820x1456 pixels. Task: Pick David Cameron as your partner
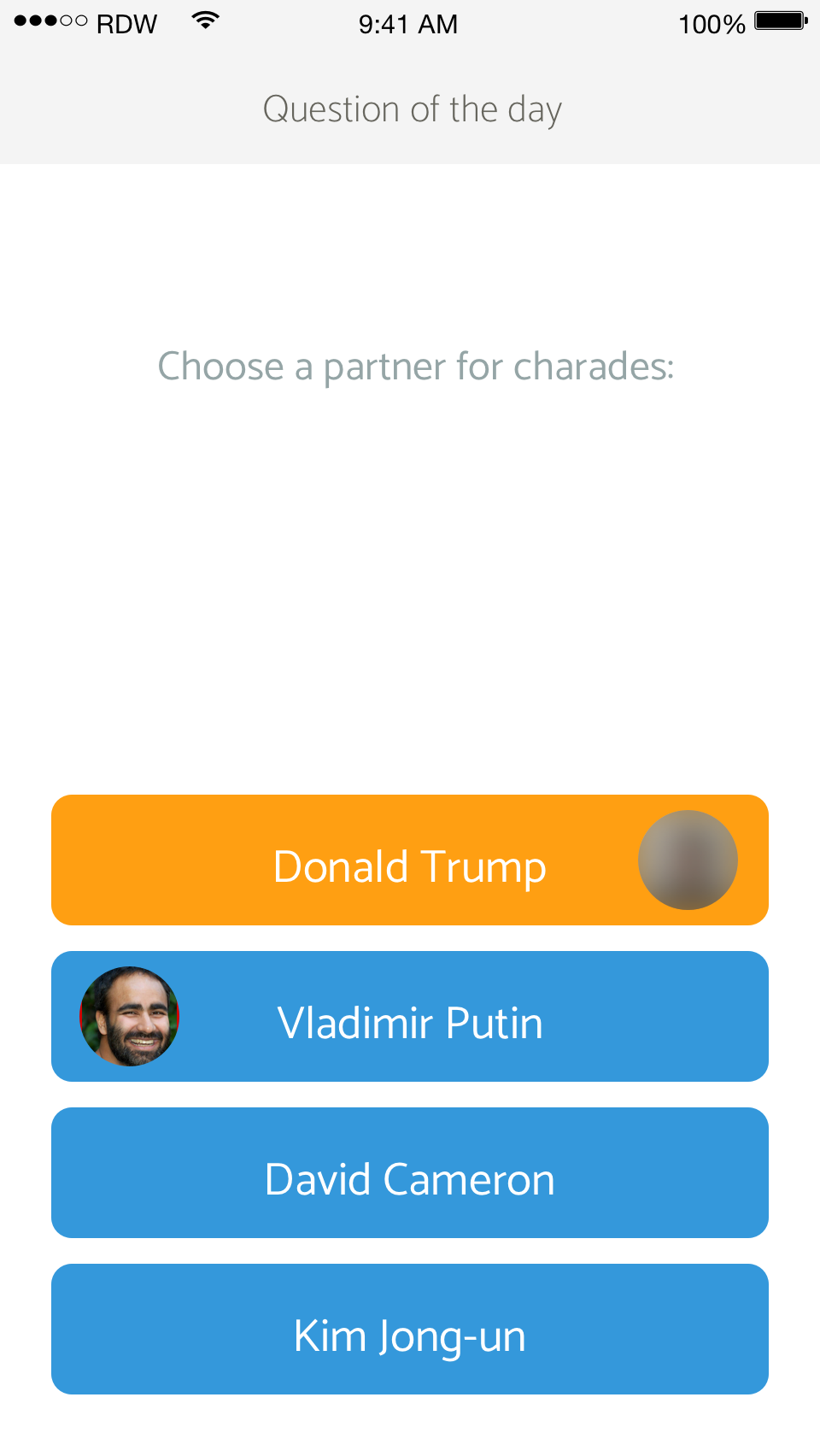click(x=410, y=1172)
